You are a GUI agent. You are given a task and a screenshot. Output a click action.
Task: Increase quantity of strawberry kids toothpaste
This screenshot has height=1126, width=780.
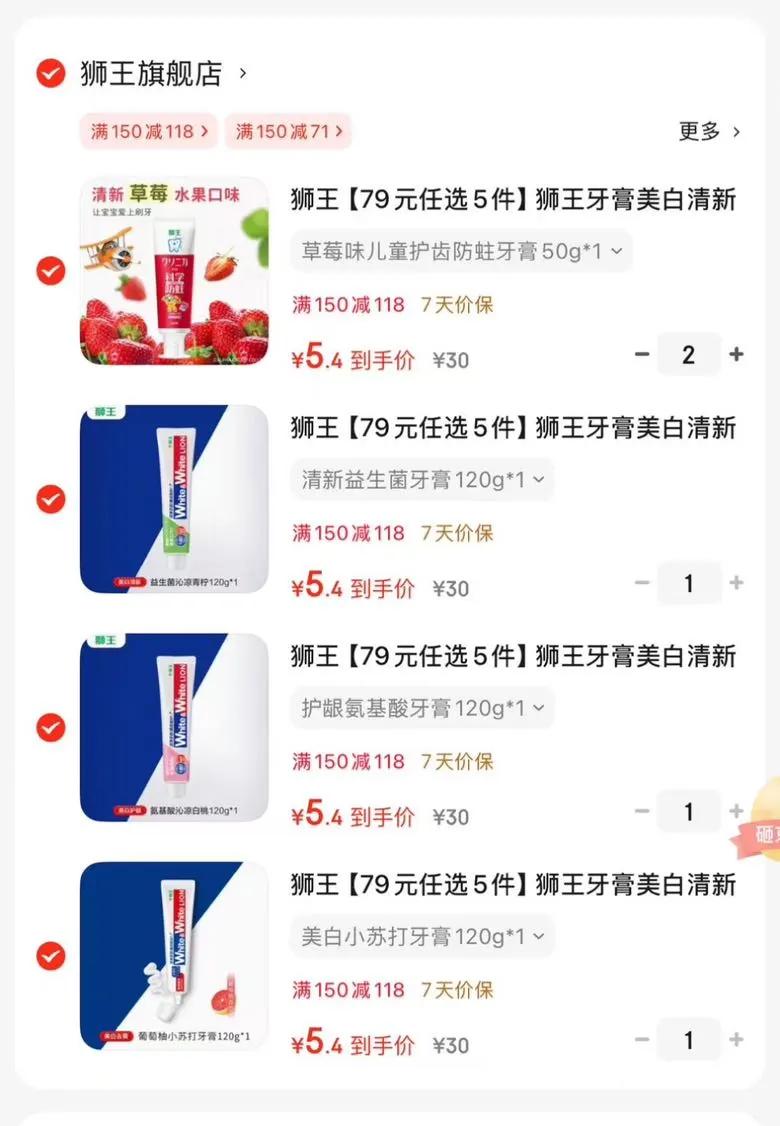pyautogui.click(x=736, y=354)
